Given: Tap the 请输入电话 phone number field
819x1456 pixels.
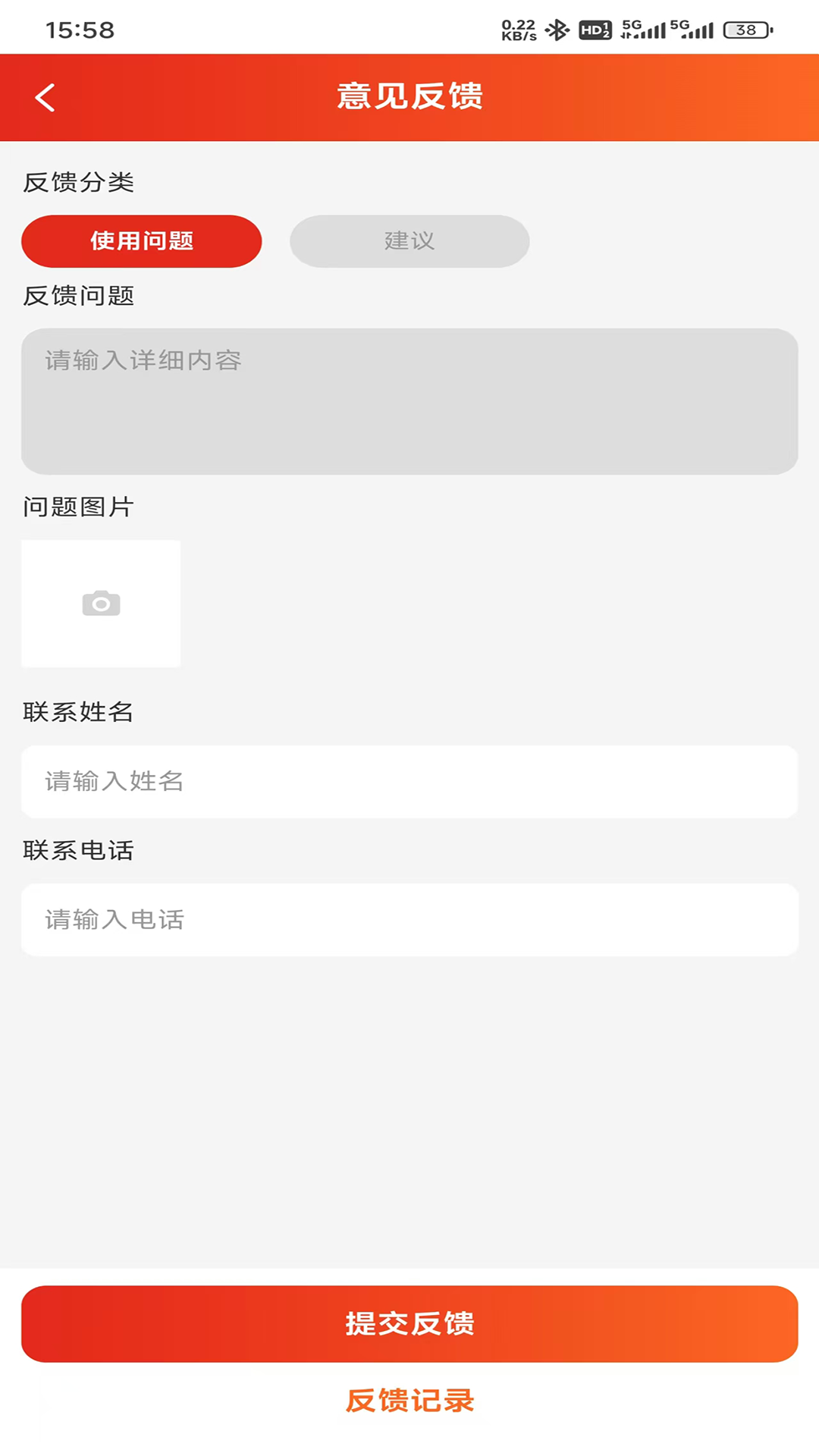Looking at the screenshot, I should point(409,920).
